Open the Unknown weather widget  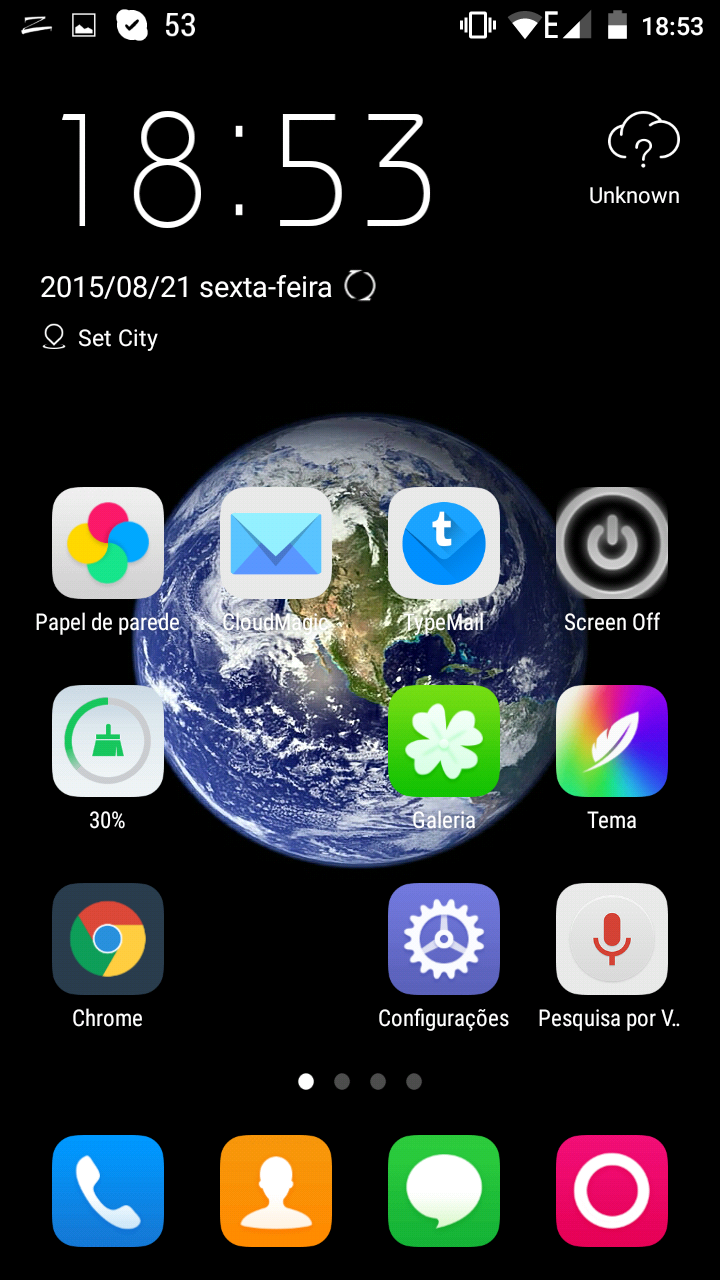(x=634, y=160)
